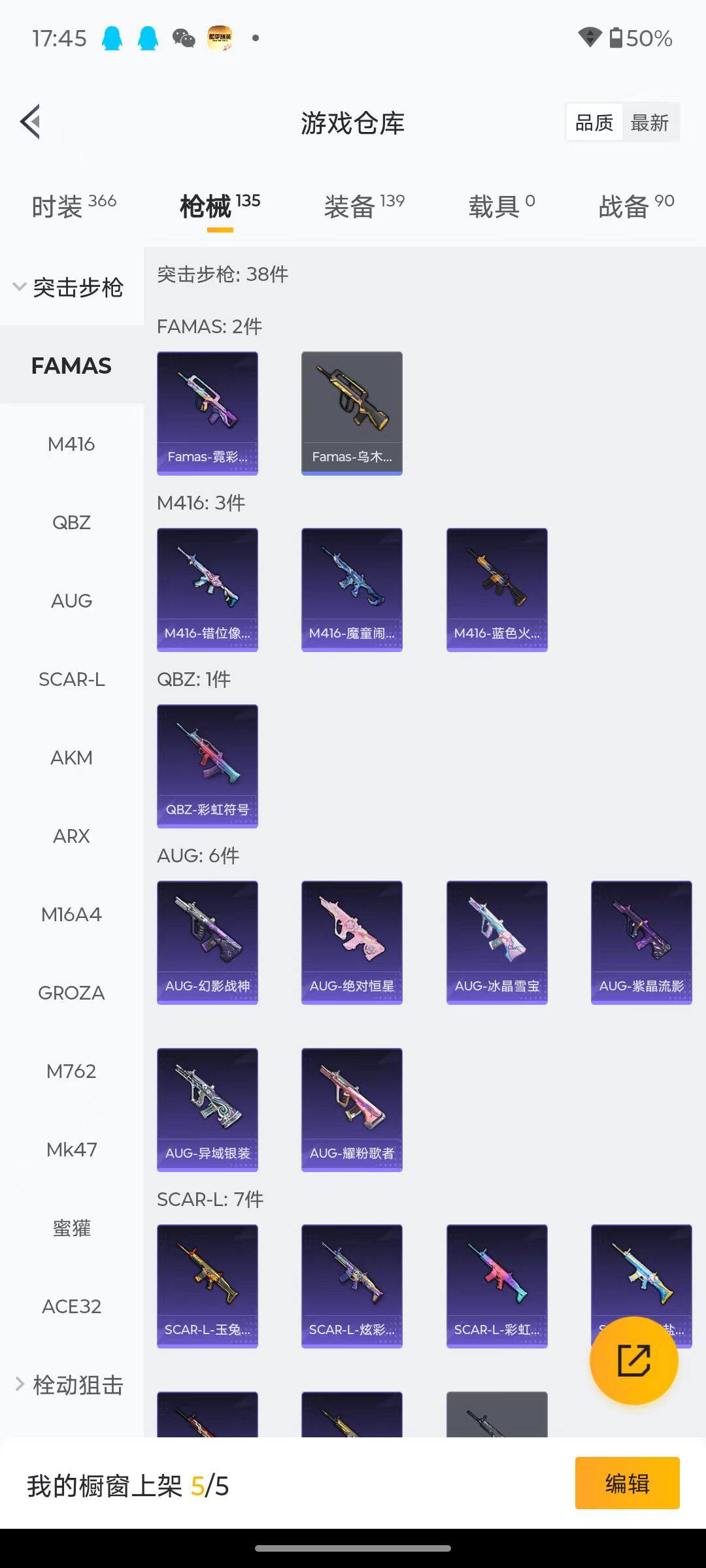Select 蜜獾 in the sidebar
The width and height of the screenshot is (706, 1568).
pyautogui.click(x=71, y=1228)
